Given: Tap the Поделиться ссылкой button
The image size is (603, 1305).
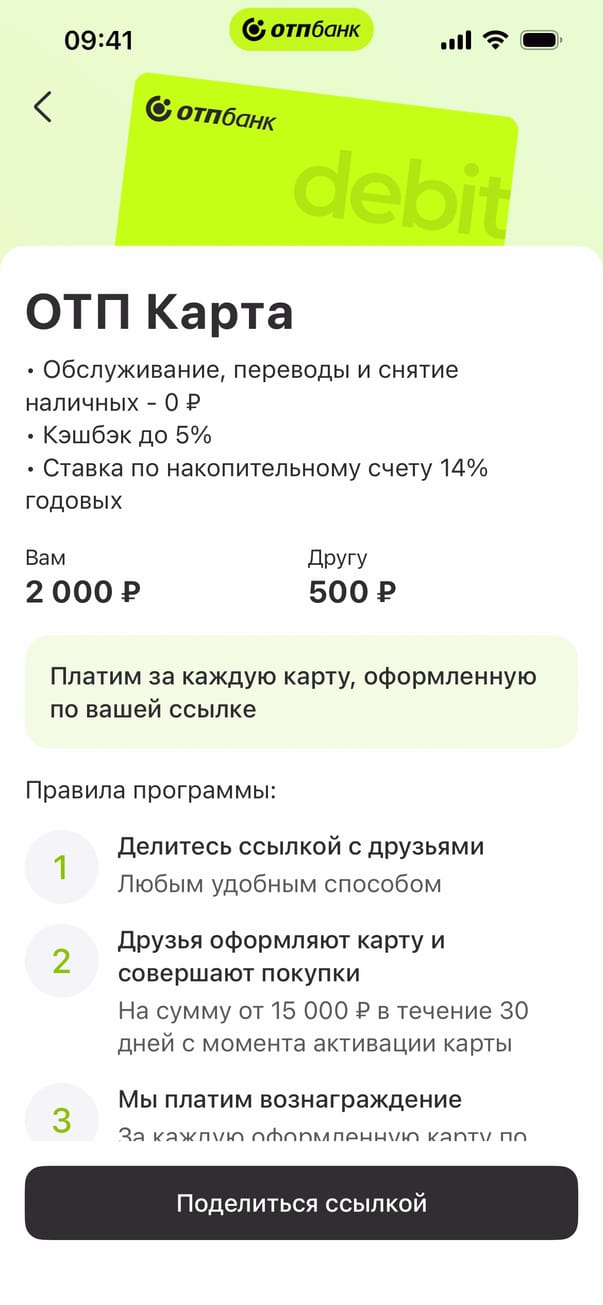Looking at the screenshot, I should [x=301, y=1202].
